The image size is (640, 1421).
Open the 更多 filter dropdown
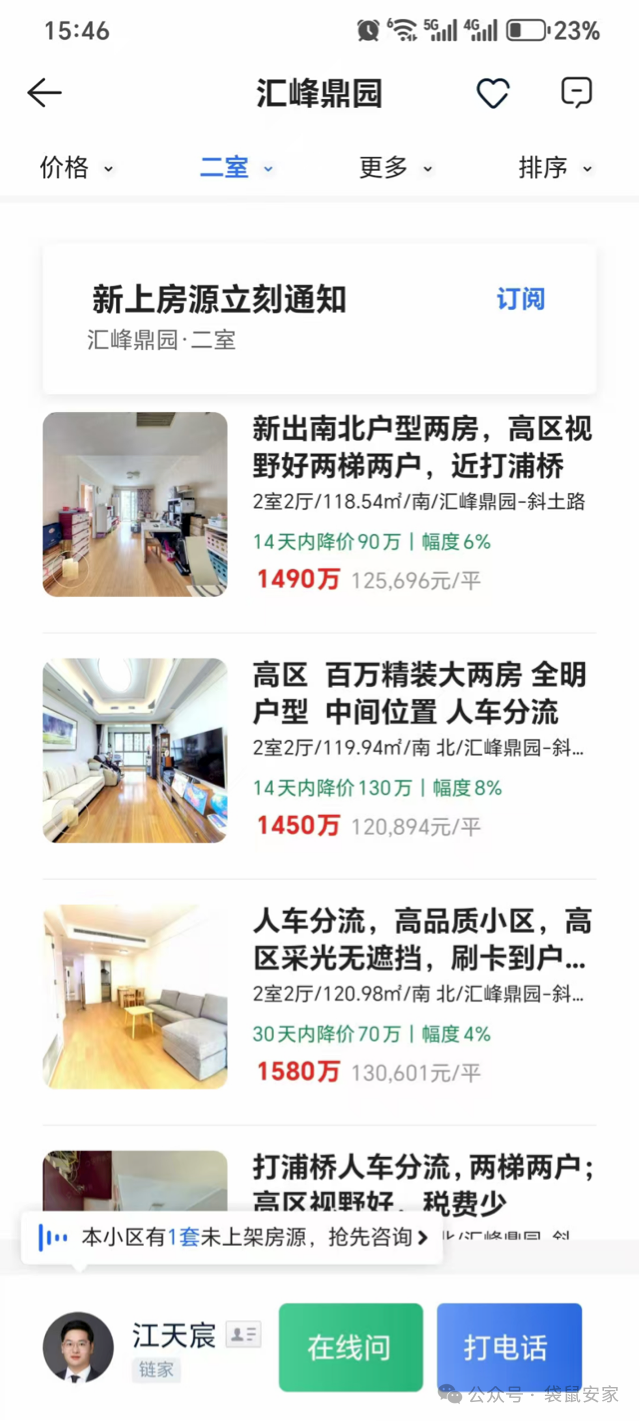pos(395,168)
